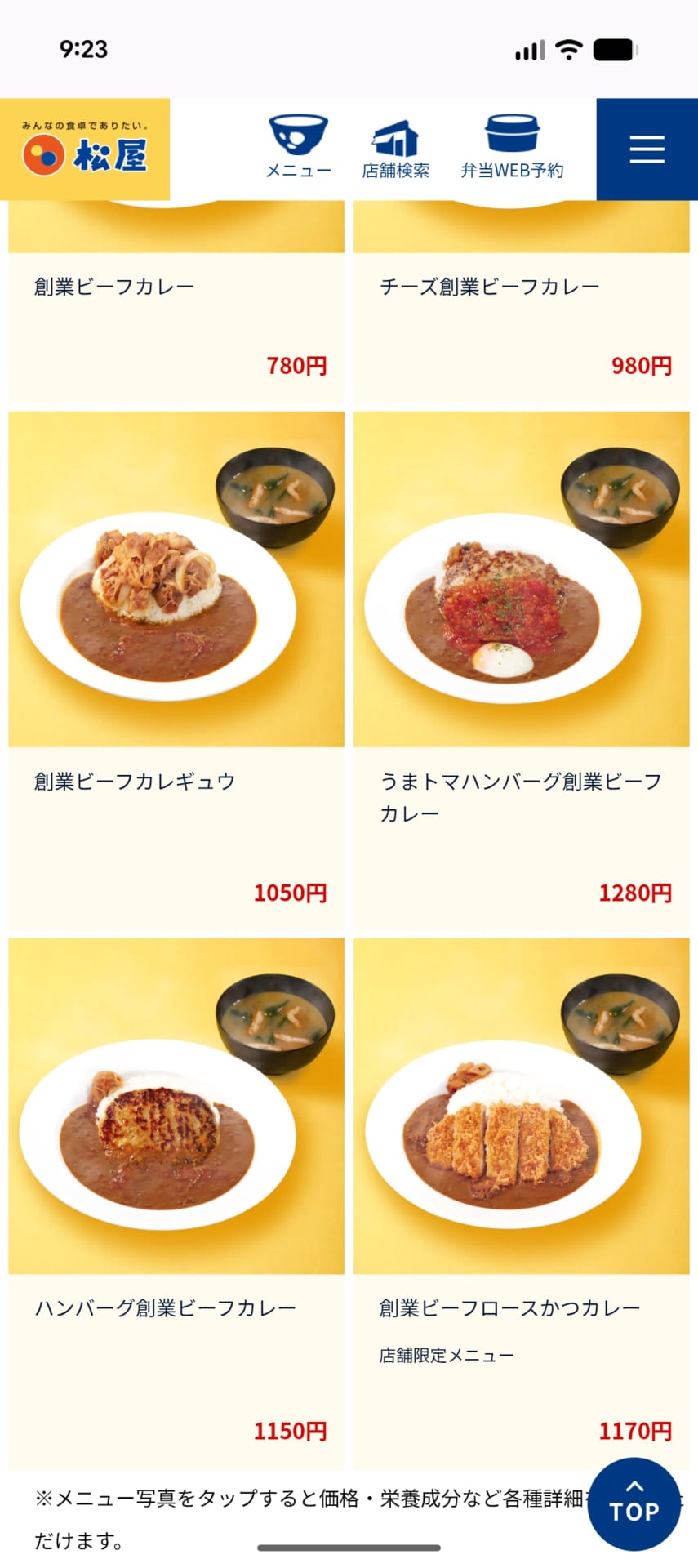The height and width of the screenshot is (1568, 698).
Task: Open the hamburger menu button
Action: coord(647,149)
